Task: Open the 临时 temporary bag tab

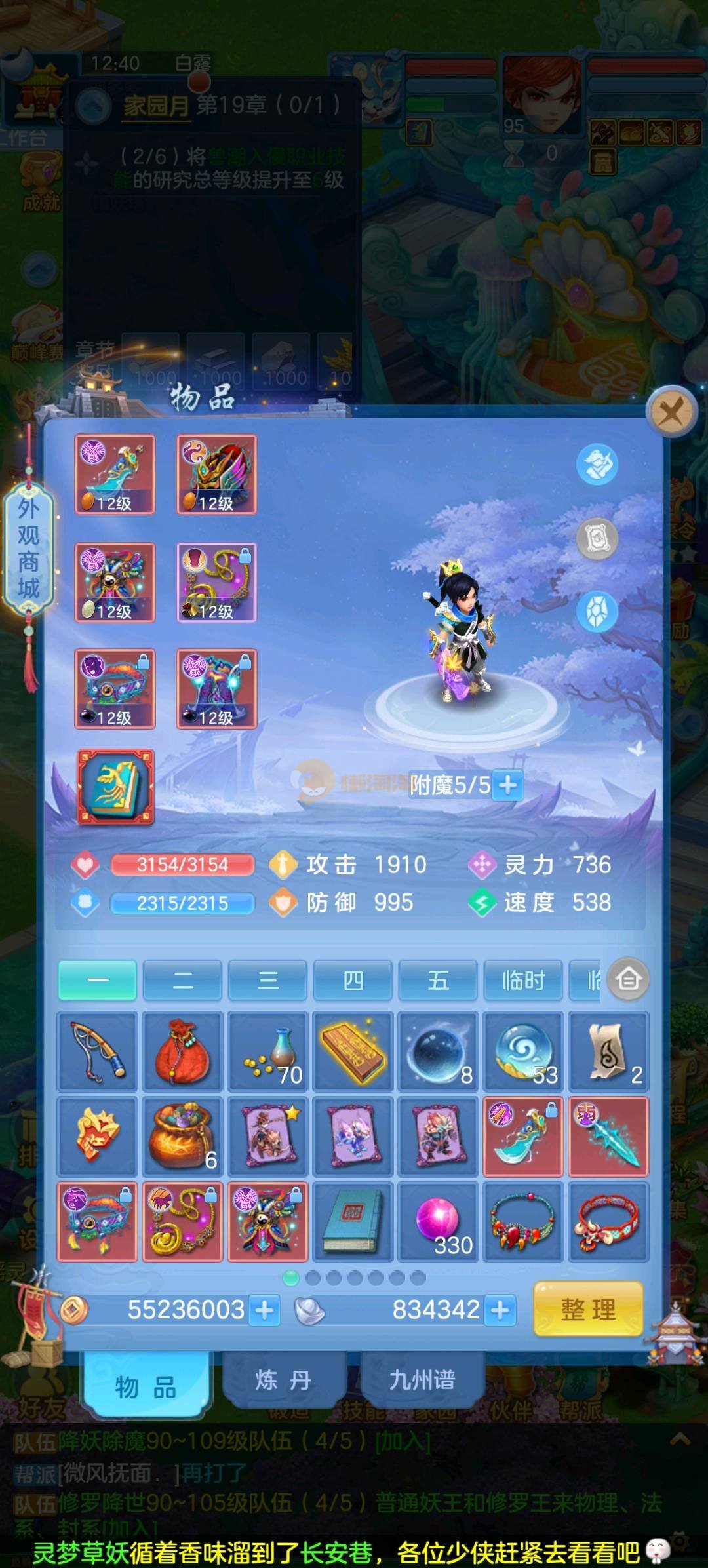Action: point(523,980)
